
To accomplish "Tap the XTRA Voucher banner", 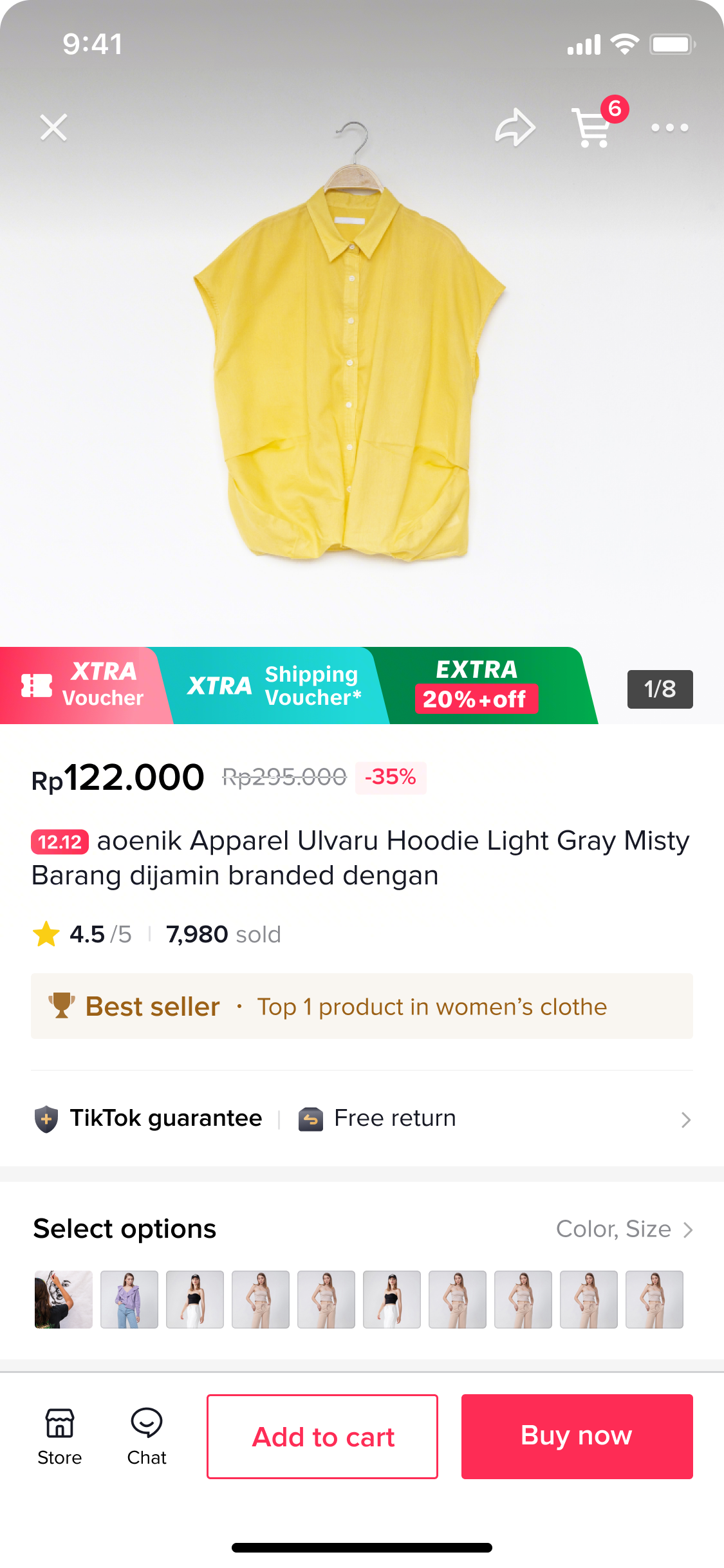I will click(84, 685).
